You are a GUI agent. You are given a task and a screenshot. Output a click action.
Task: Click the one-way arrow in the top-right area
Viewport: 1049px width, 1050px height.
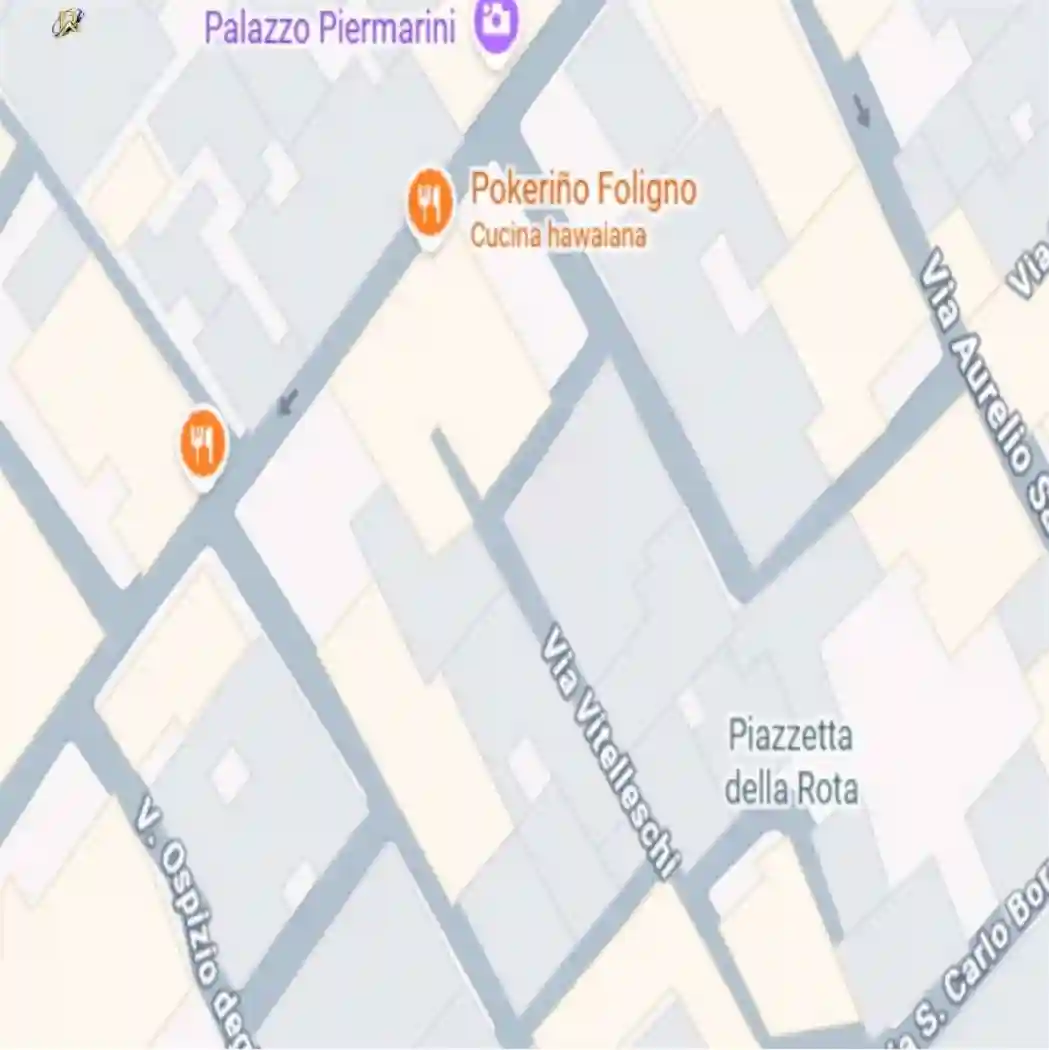point(860,111)
